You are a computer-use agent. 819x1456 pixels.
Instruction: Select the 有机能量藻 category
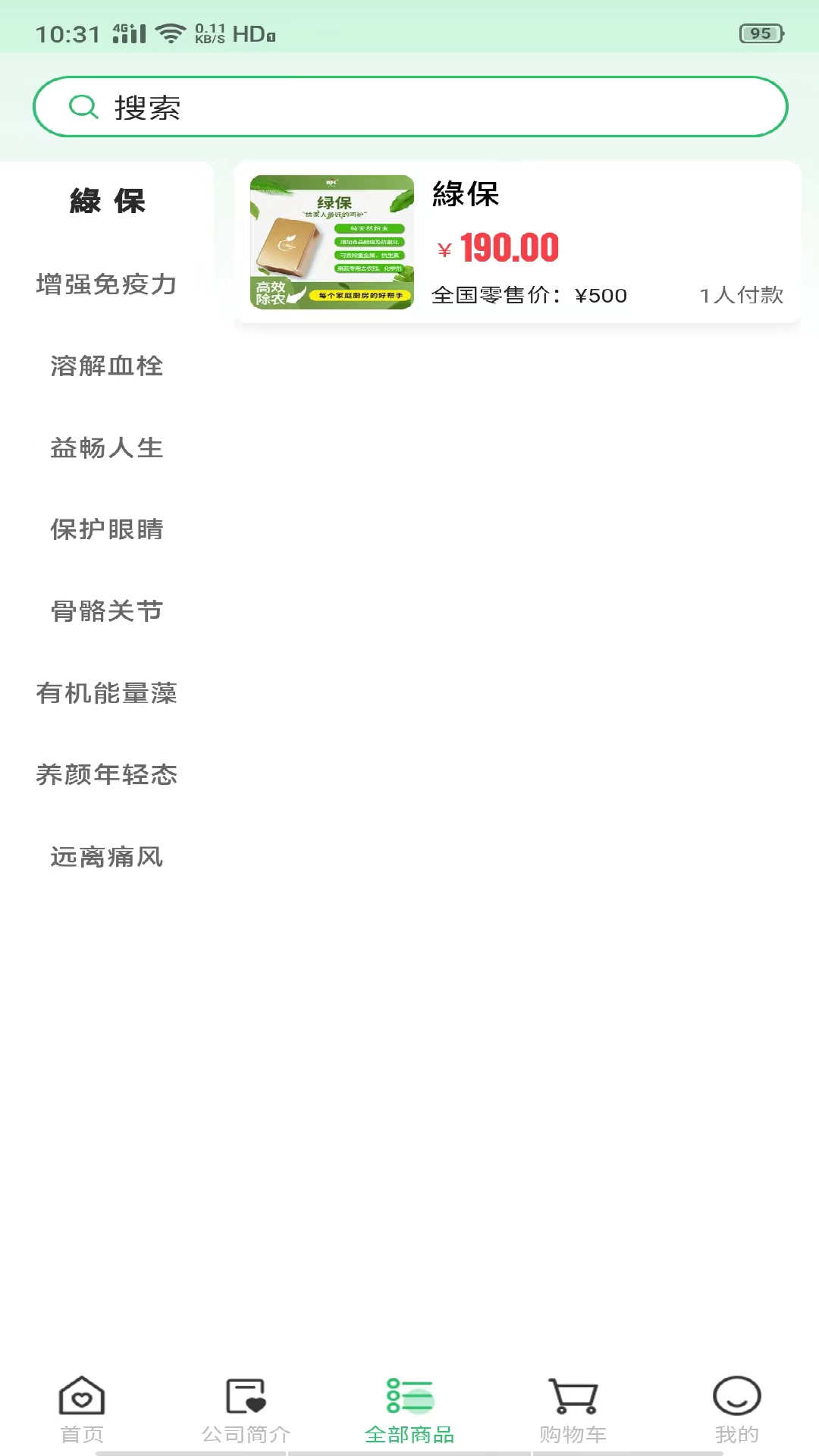[106, 694]
